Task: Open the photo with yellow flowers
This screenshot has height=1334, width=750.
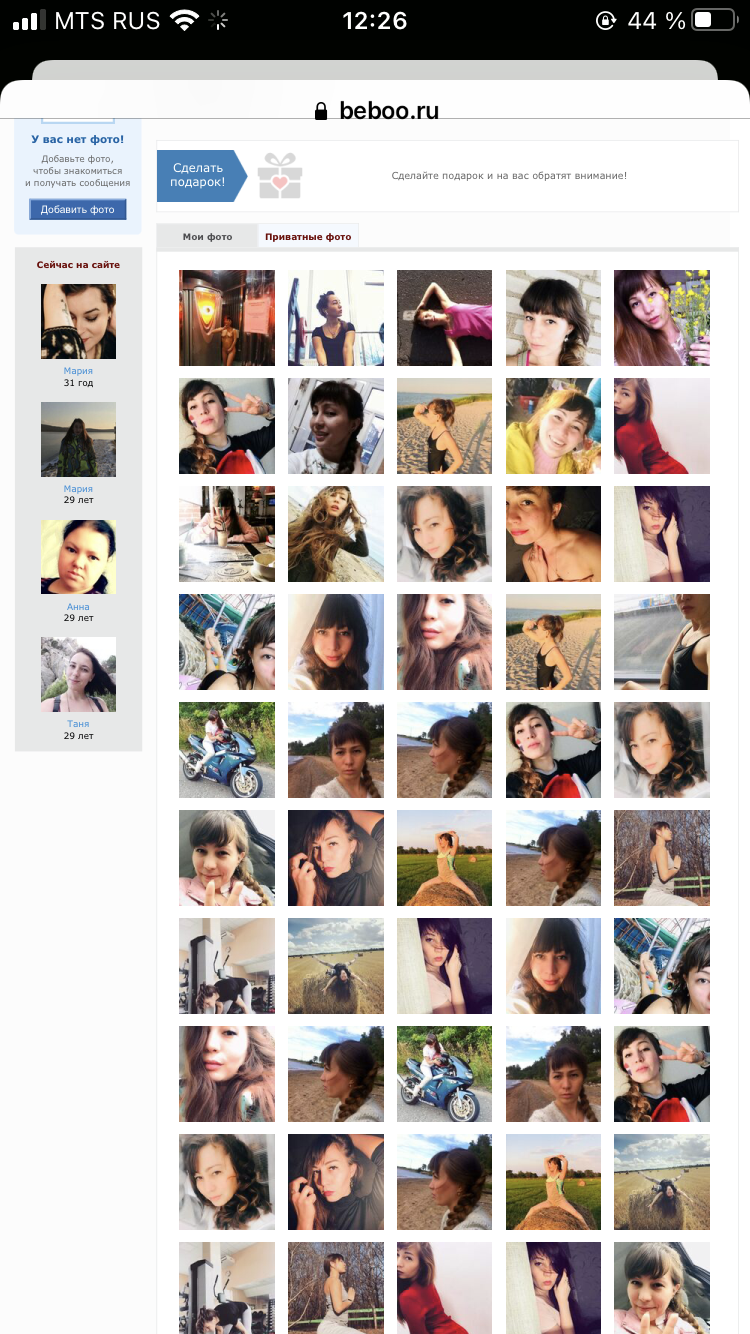Action: (661, 318)
